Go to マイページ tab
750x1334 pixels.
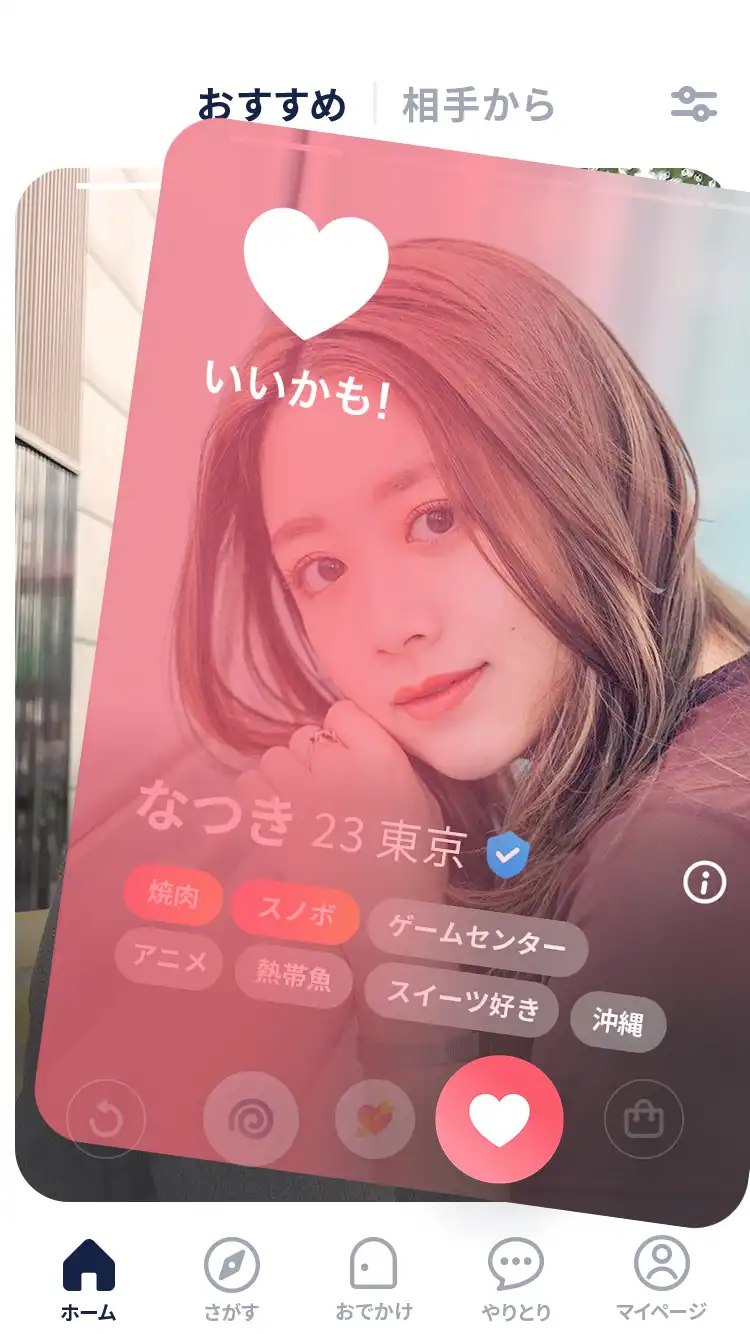coord(661,1280)
